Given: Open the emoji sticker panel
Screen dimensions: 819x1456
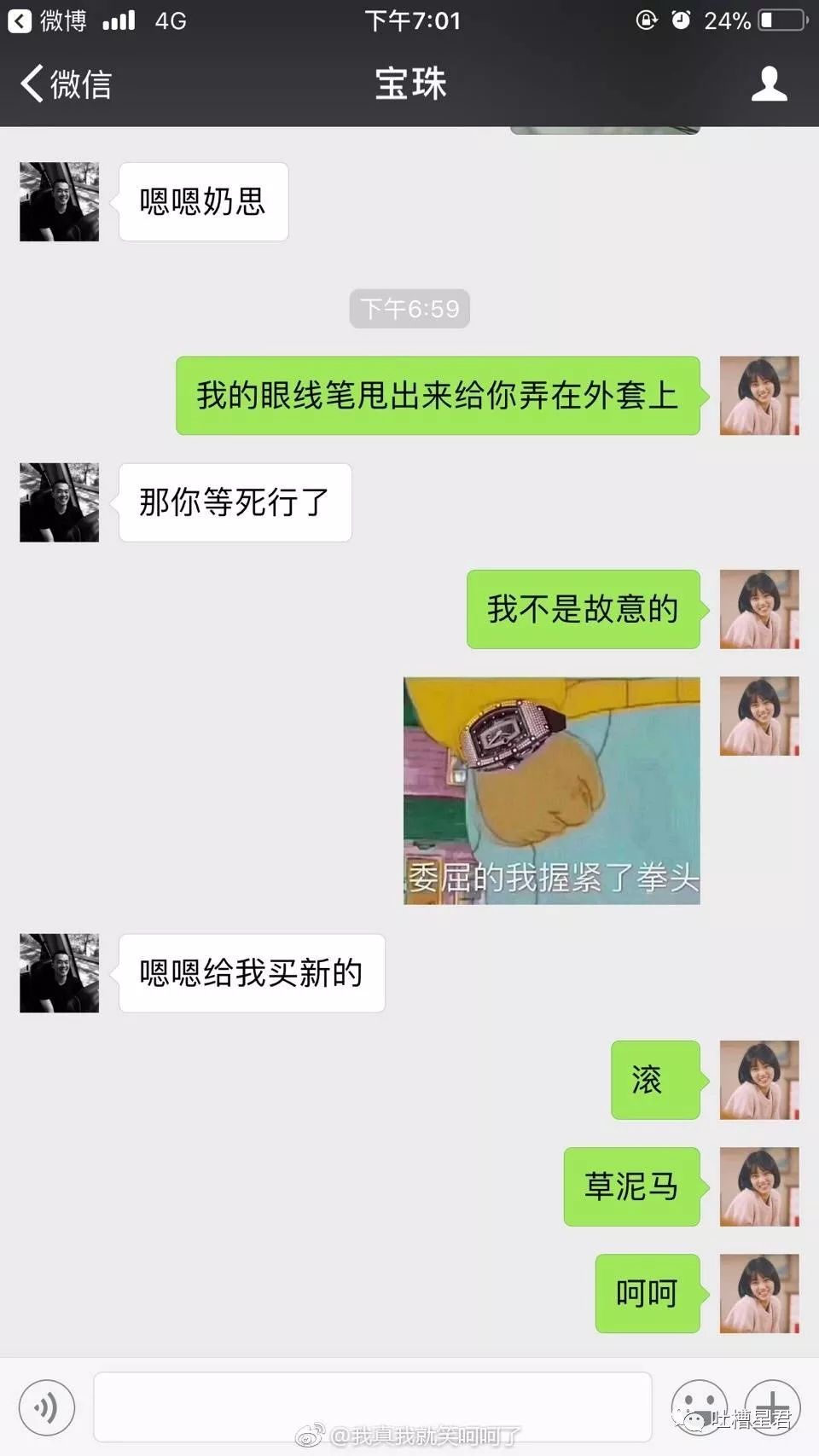Looking at the screenshot, I should (699, 1406).
